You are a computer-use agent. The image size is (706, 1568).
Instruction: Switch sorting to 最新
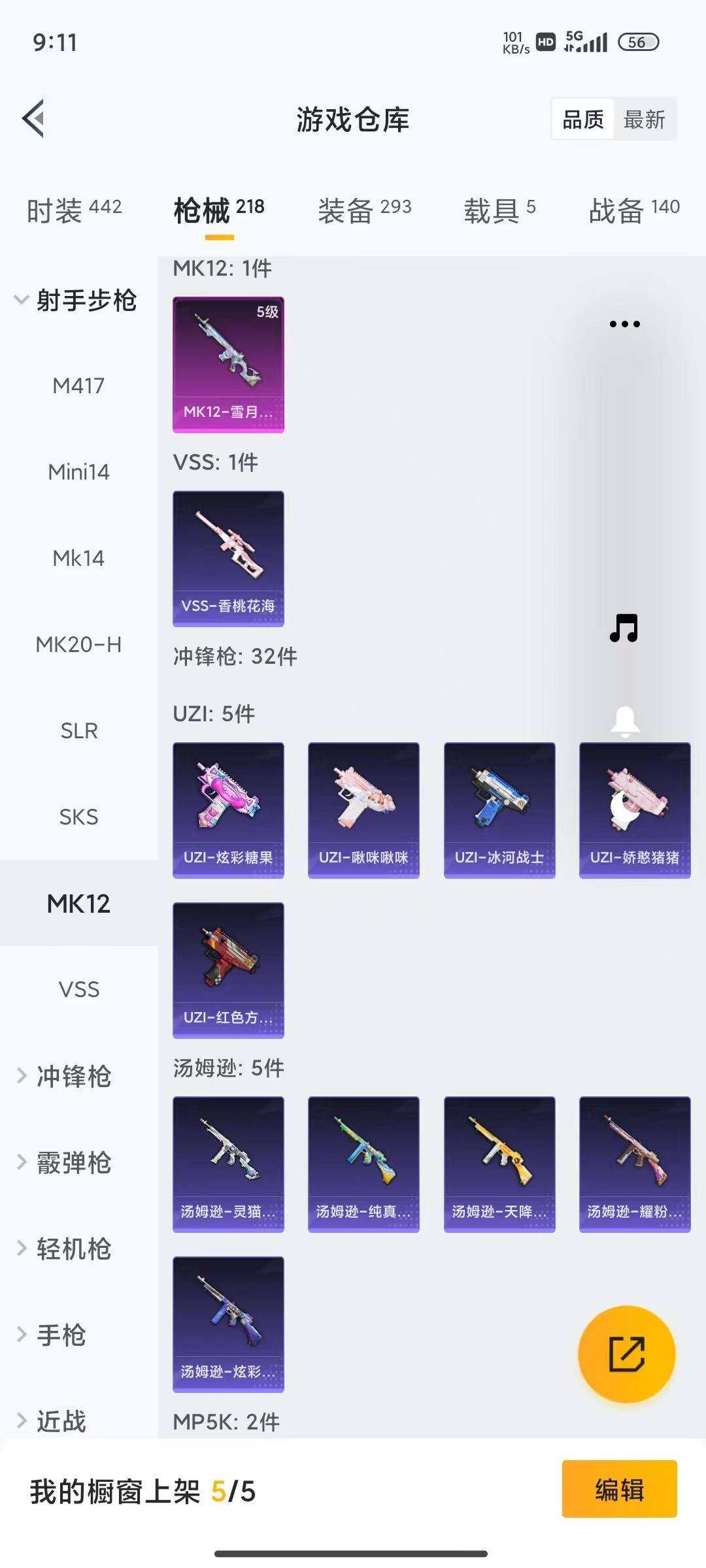645,119
